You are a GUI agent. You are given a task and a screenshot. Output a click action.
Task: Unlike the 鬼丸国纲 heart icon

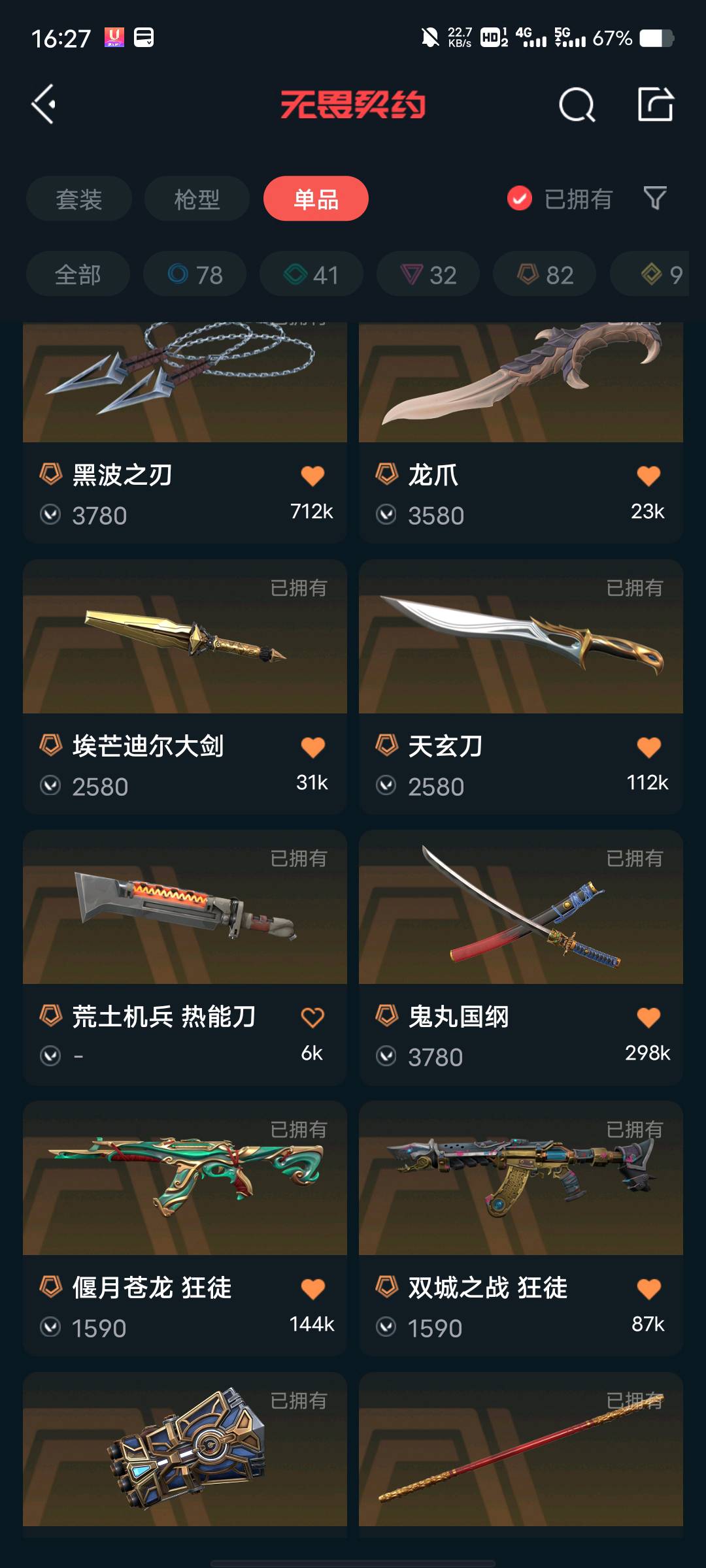coord(648,1017)
